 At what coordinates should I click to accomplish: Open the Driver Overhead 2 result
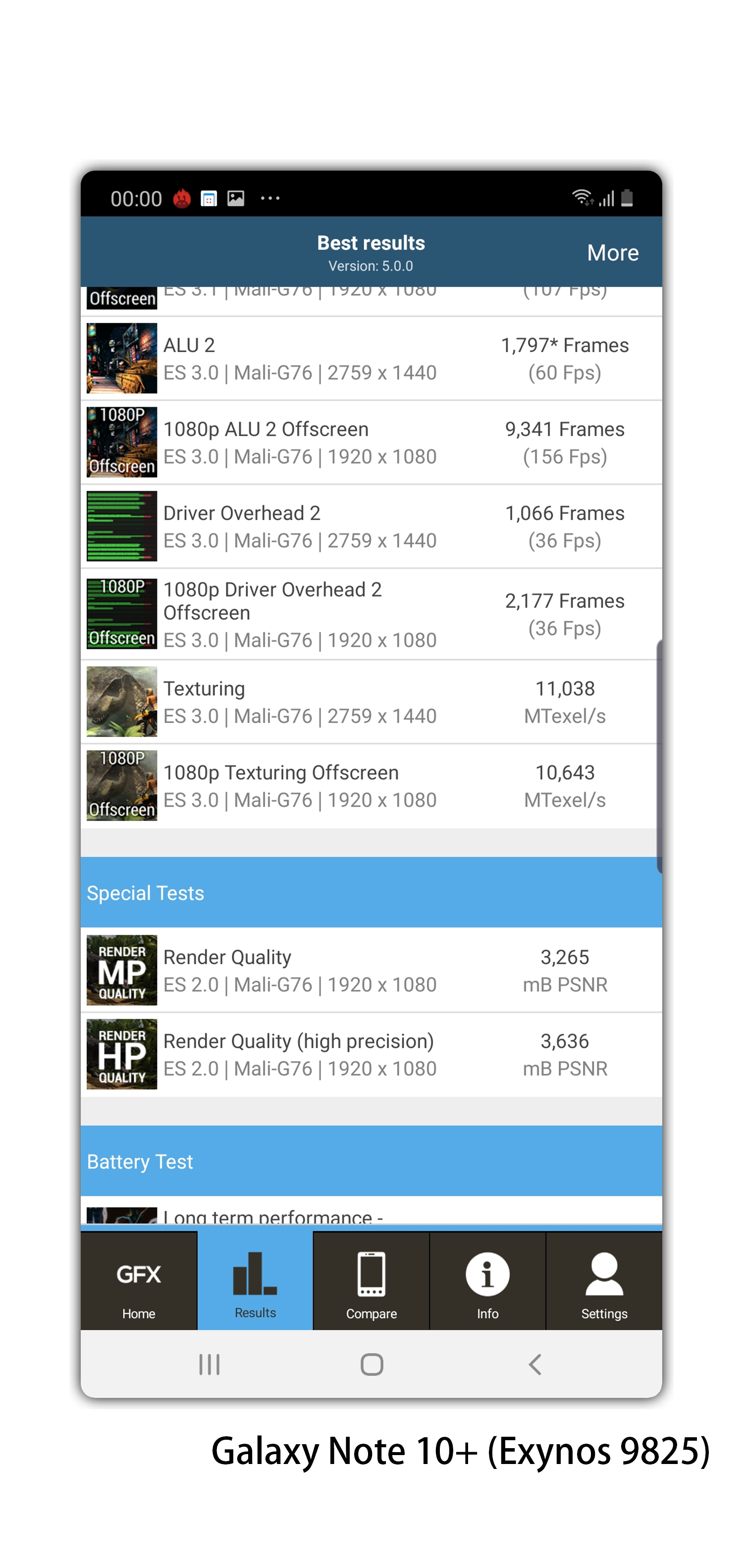tap(371, 526)
